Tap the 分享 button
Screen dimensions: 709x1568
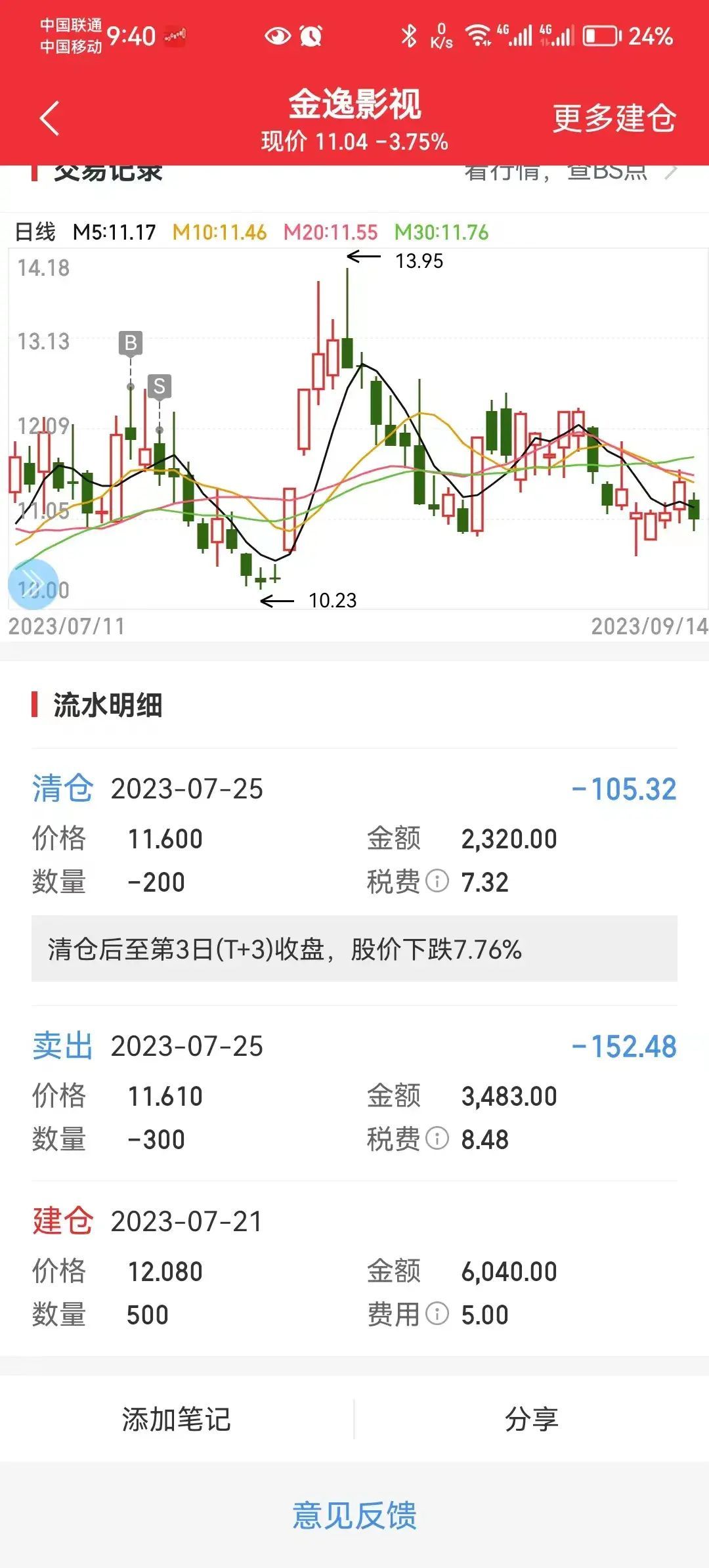tap(532, 1418)
